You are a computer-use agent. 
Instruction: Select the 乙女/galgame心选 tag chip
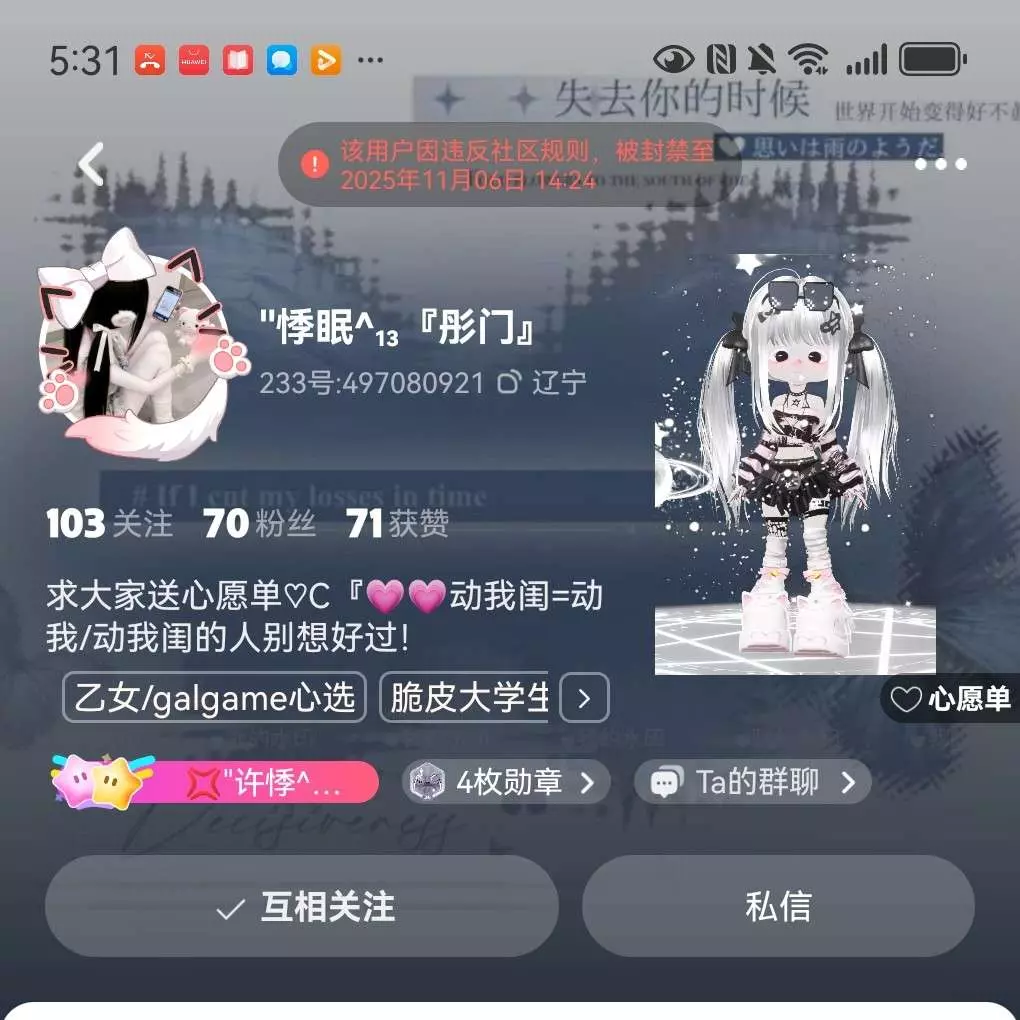click(x=214, y=698)
